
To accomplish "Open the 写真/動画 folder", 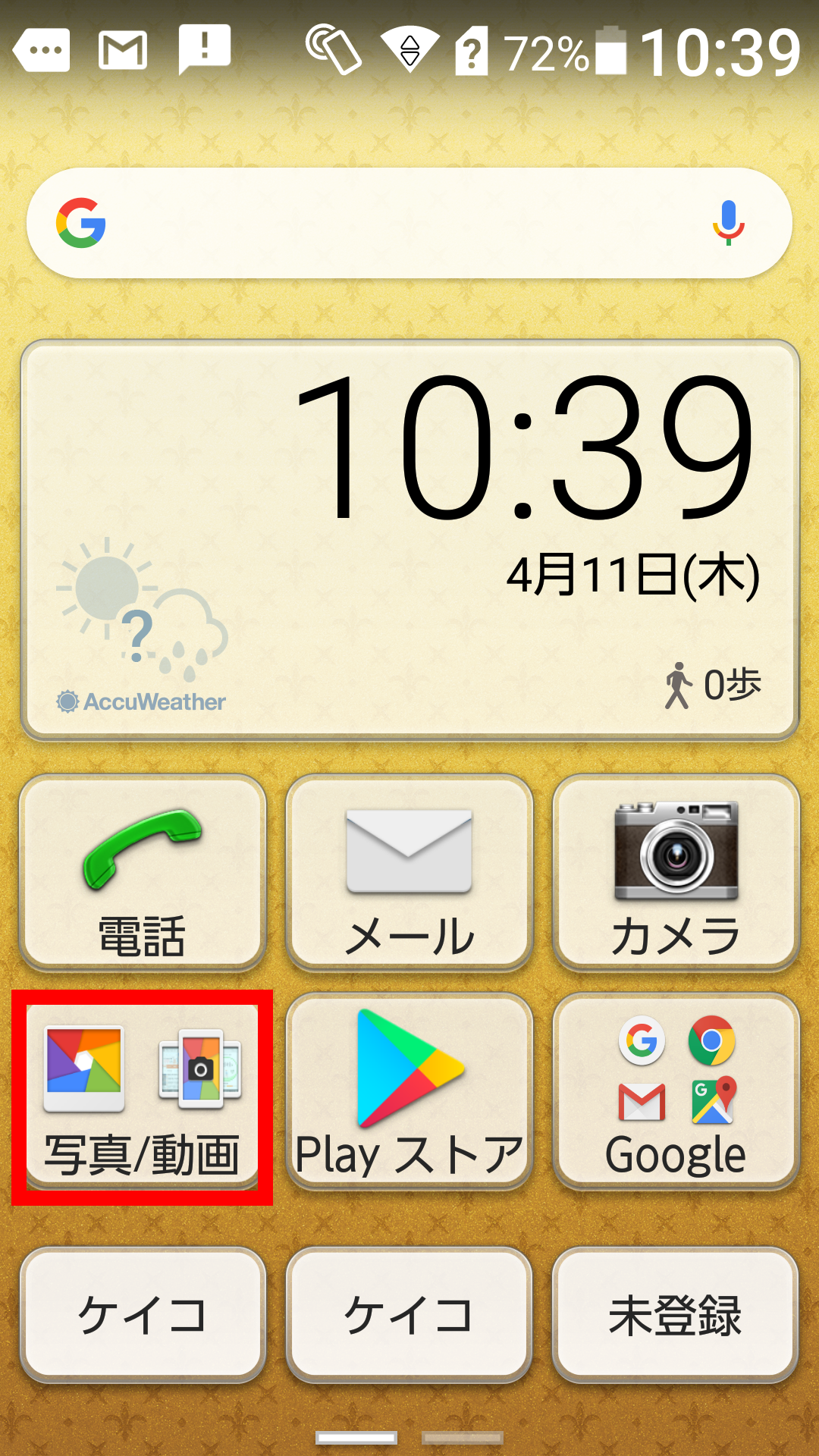I will click(143, 1092).
